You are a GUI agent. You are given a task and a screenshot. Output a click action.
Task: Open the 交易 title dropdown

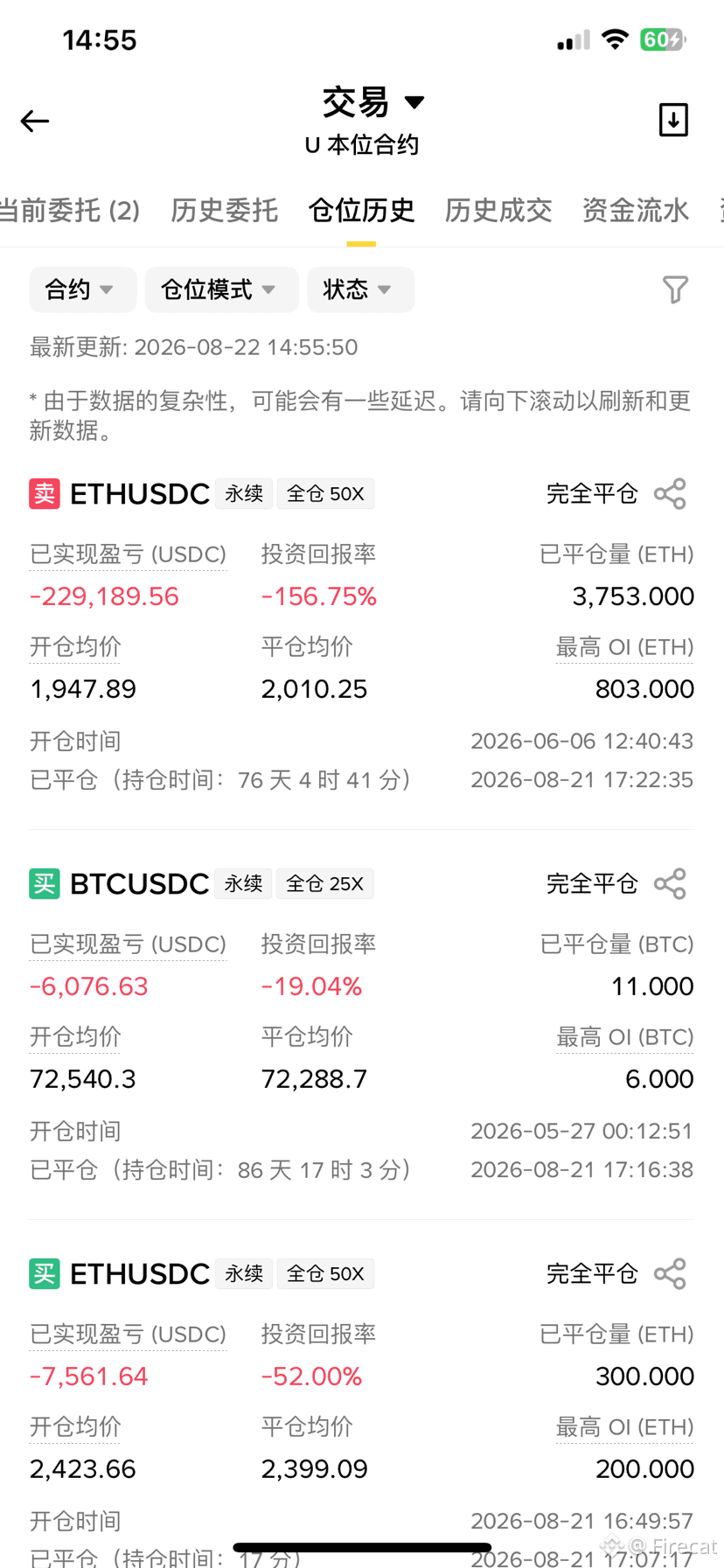pos(373,102)
